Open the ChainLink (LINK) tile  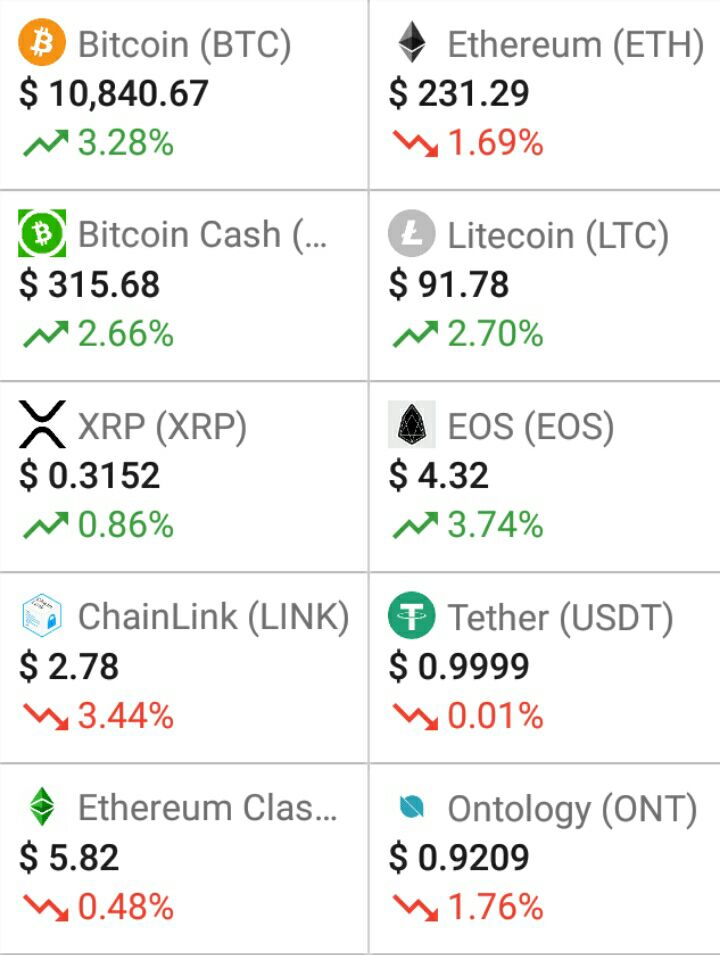(x=184, y=667)
